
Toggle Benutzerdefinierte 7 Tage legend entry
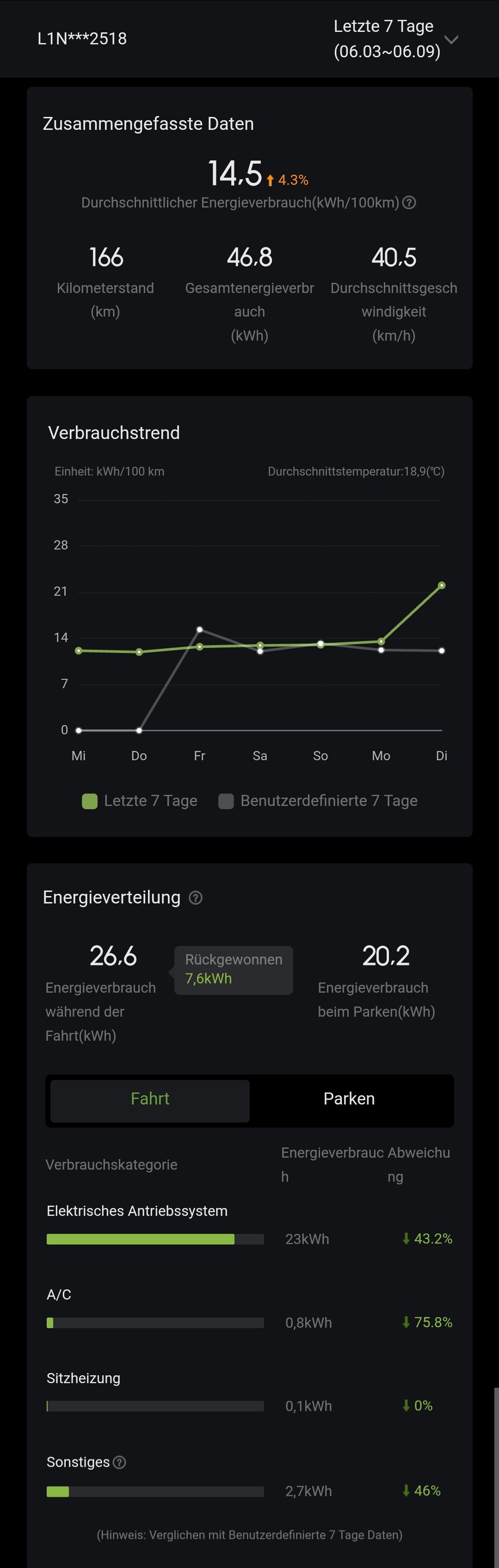[x=318, y=801]
